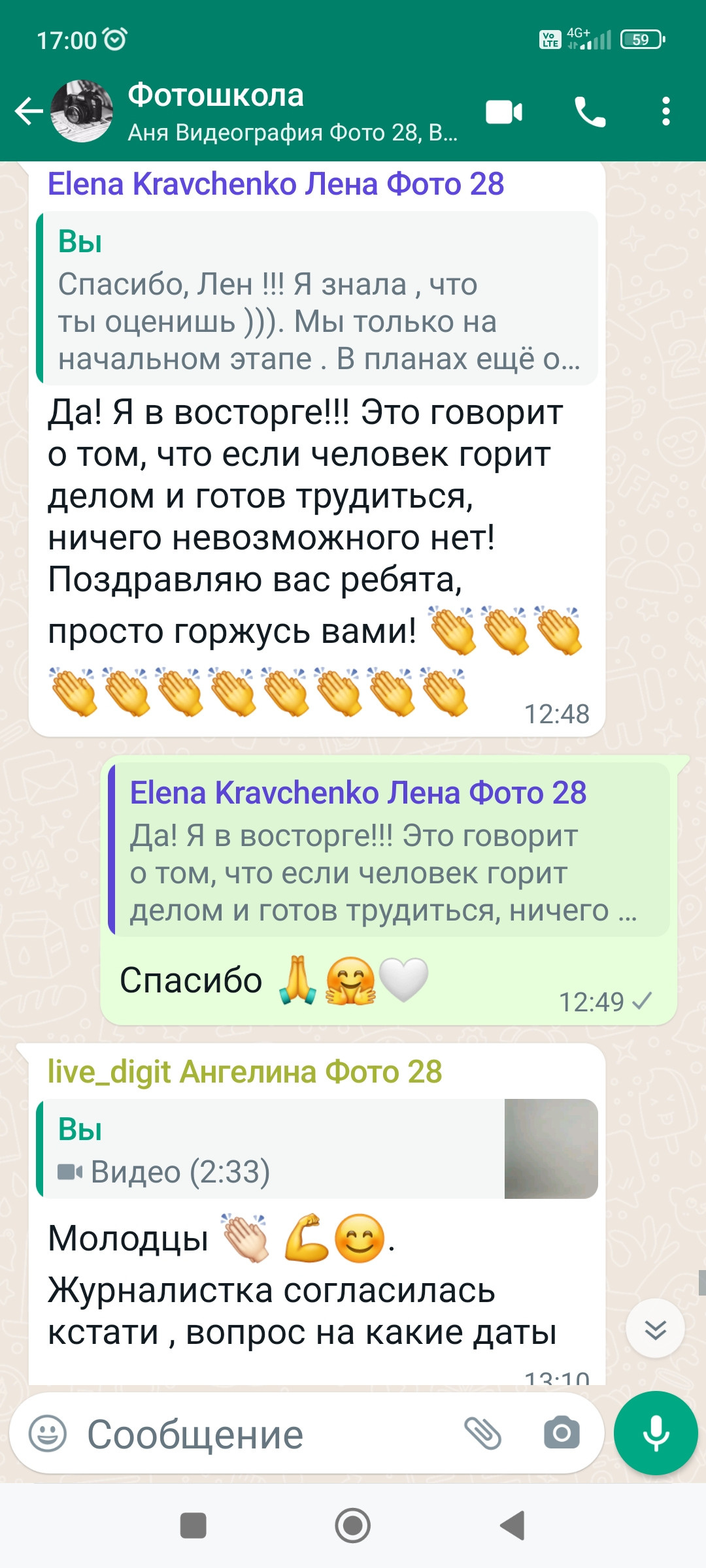Expand the truncated quoted reply from Вы
Image resolution: width=706 pixels, height=1568 pixels.
pyautogui.click(x=314, y=301)
